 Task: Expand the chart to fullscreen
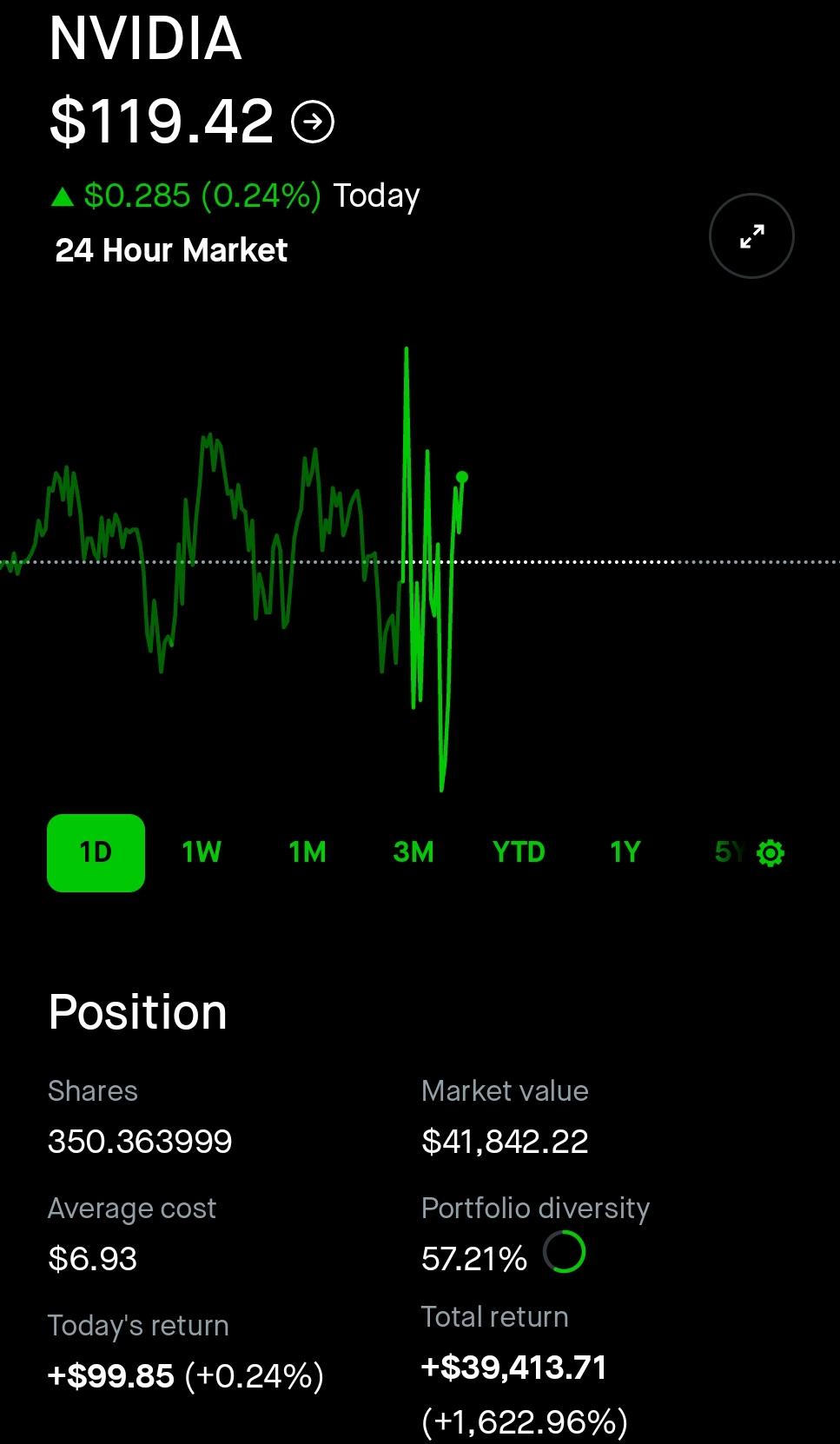[751, 235]
